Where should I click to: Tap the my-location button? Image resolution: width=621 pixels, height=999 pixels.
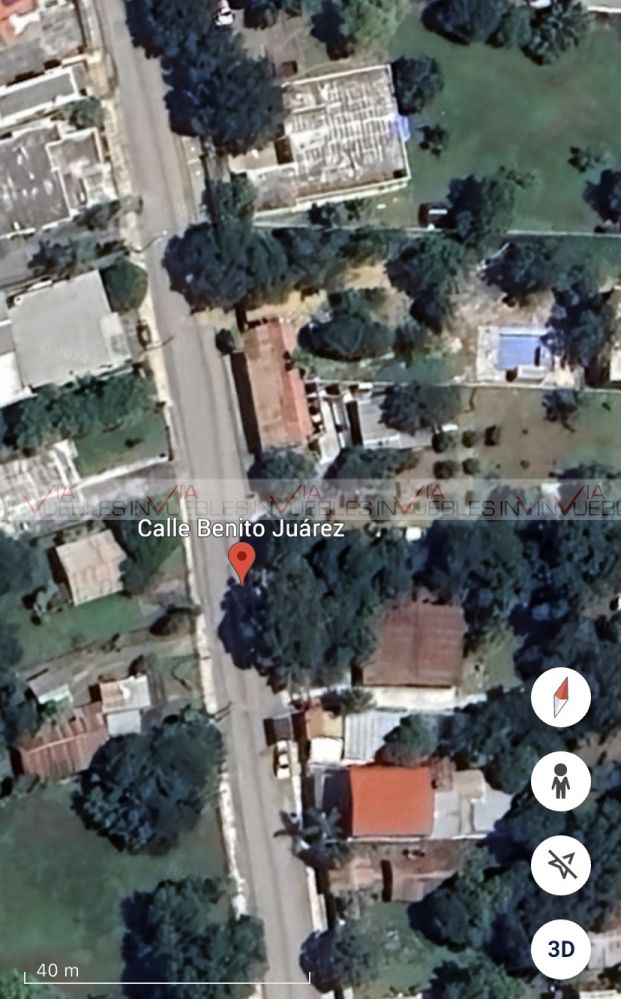(561, 865)
